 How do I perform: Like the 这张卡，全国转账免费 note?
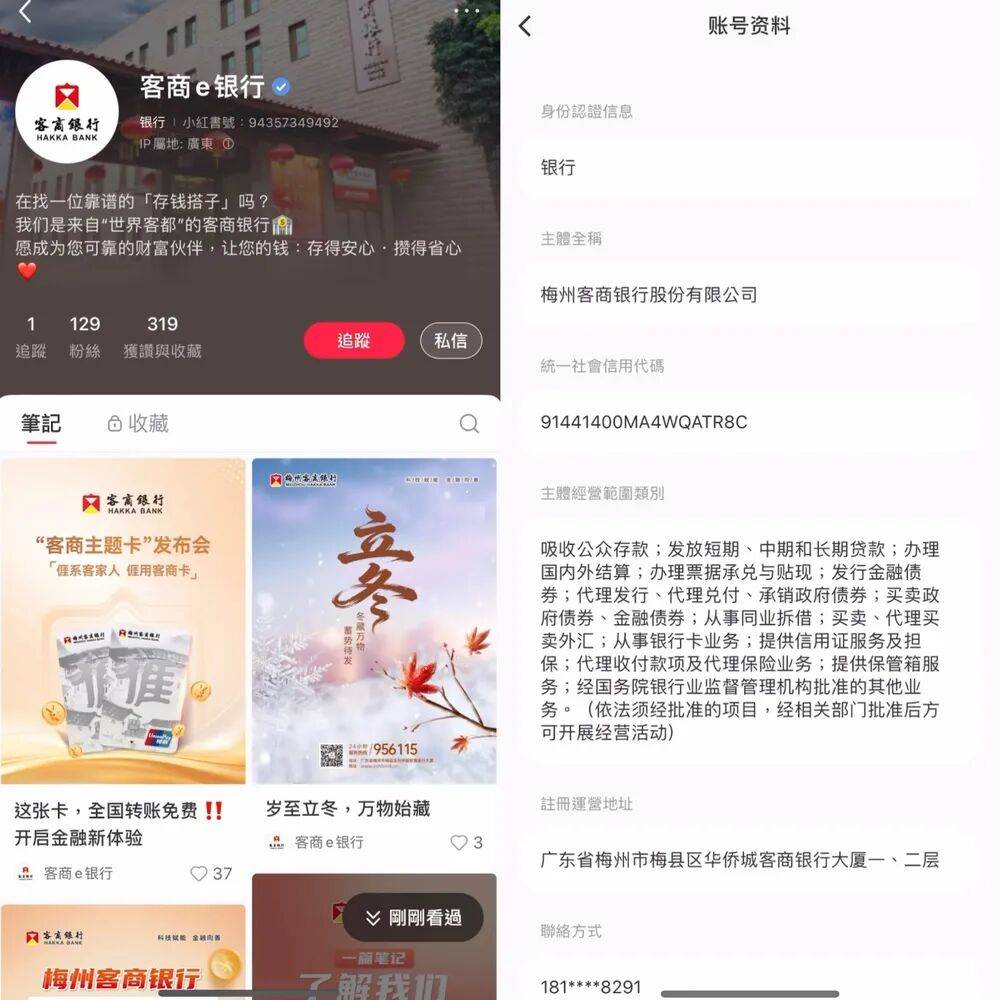200,873
